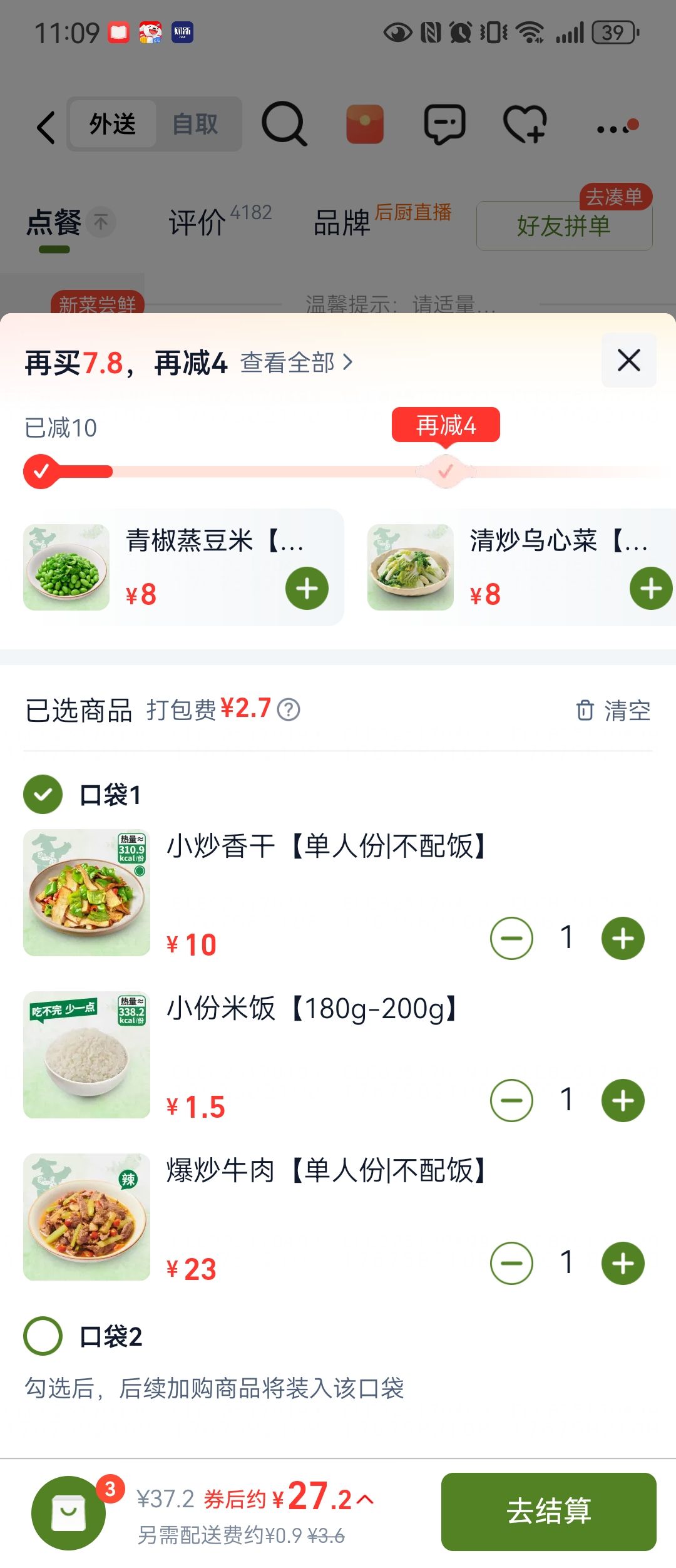Open 查看全部 discount details
This screenshot has width=676, height=1568.
point(296,363)
